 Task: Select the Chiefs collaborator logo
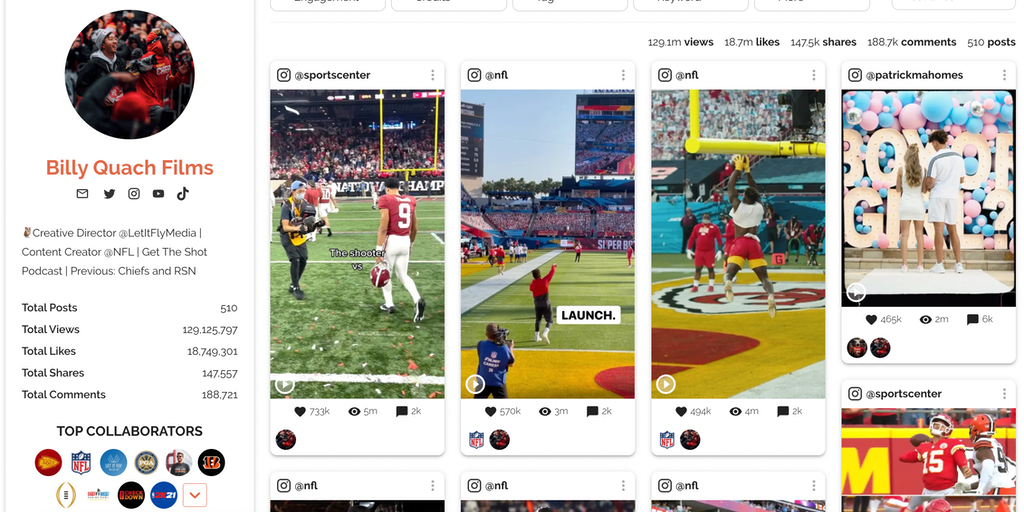click(47, 462)
